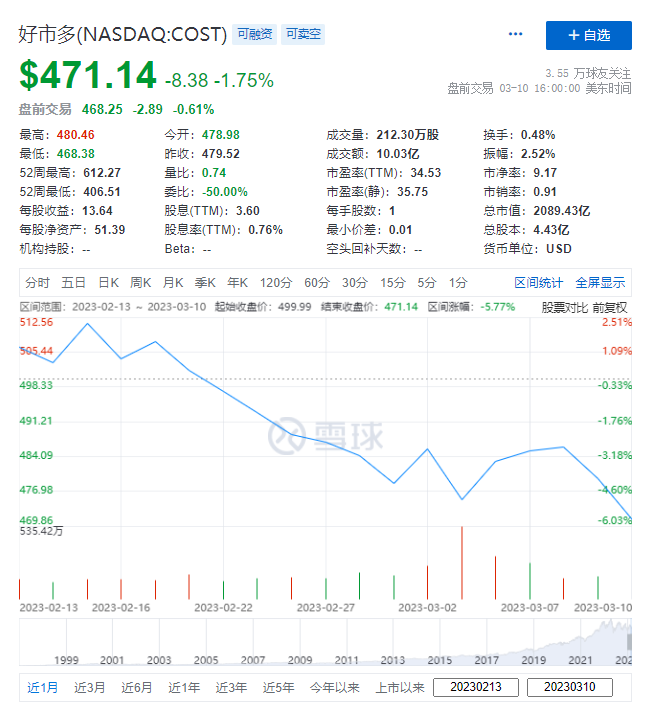Select the 近3月 time range
The width and height of the screenshot is (652, 708).
click(90, 687)
